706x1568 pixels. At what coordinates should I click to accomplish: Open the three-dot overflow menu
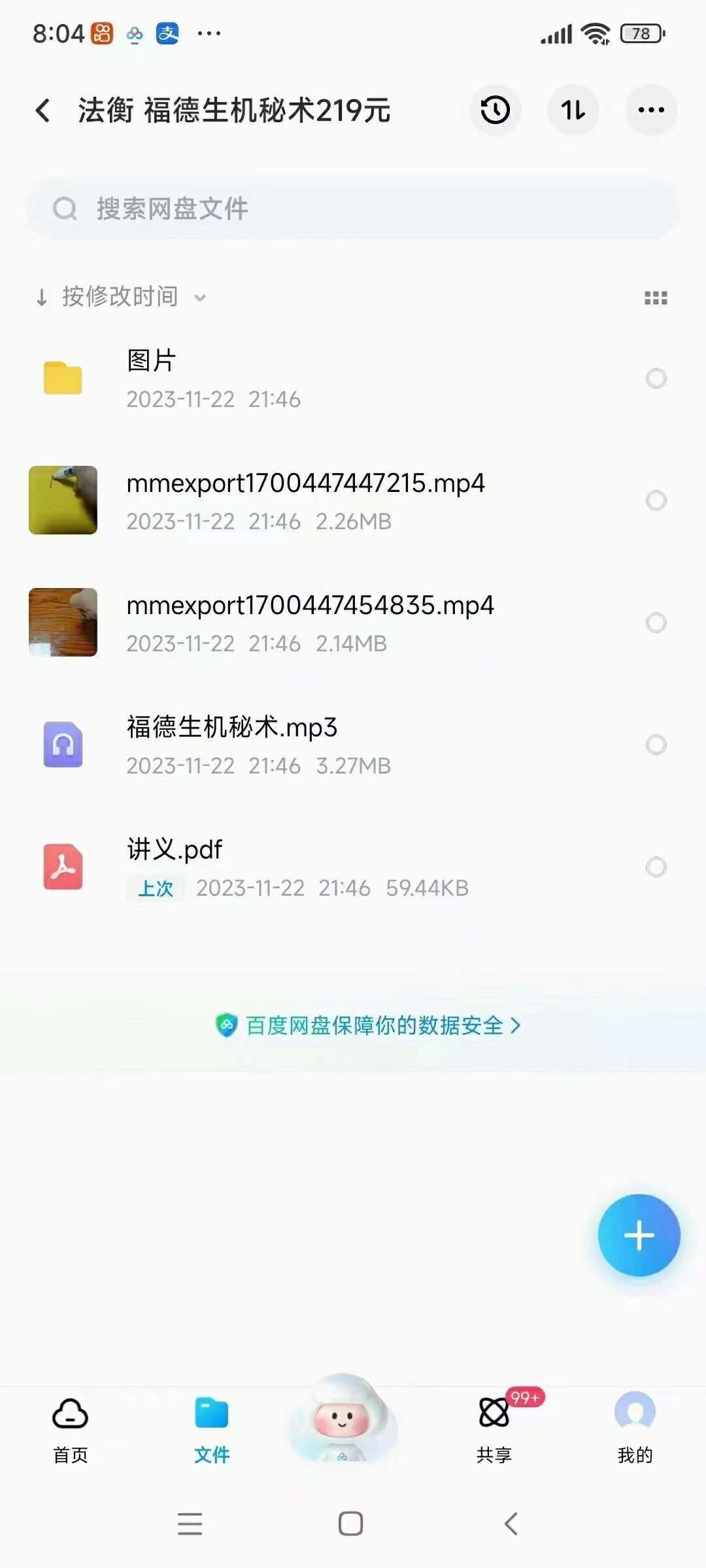coord(651,110)
